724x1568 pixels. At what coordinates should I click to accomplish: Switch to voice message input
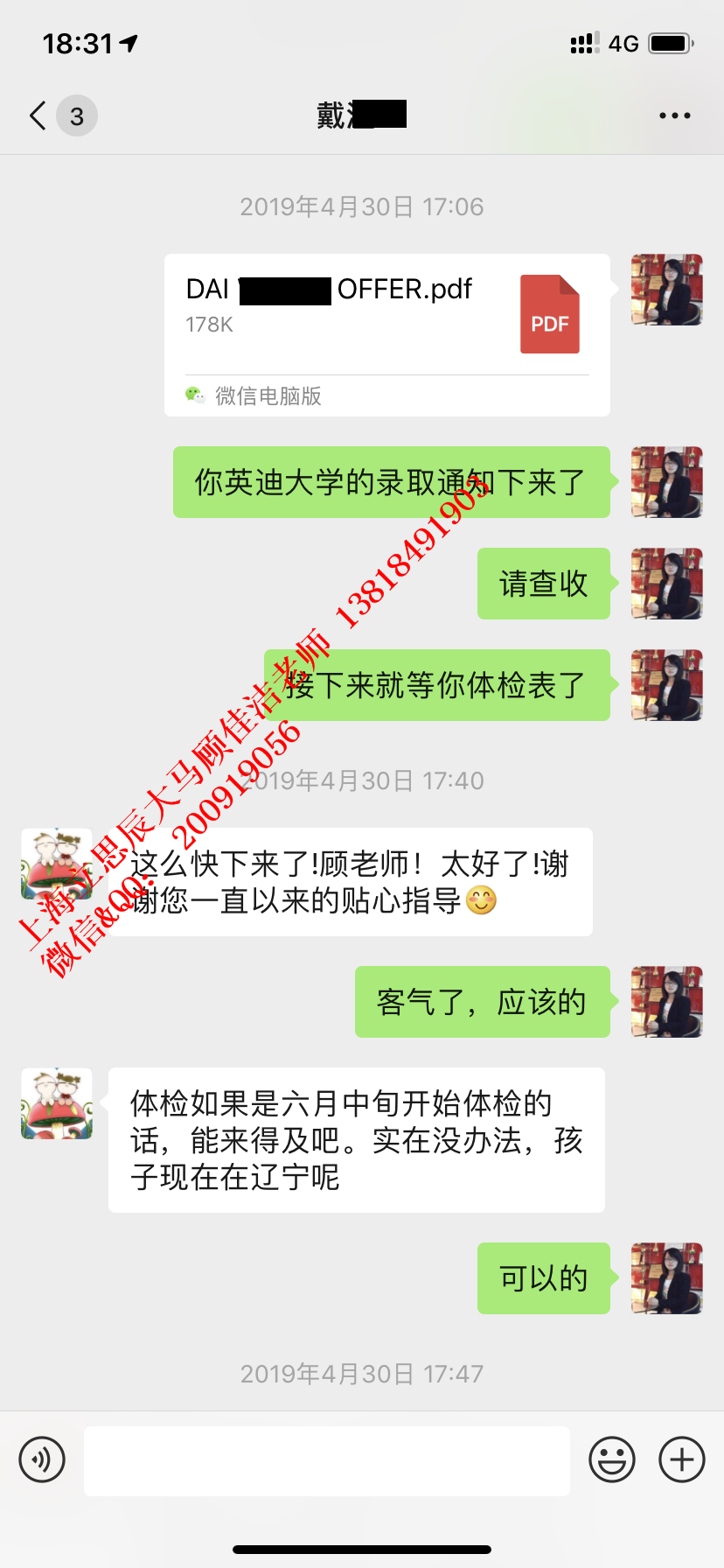coord(42,1459)
